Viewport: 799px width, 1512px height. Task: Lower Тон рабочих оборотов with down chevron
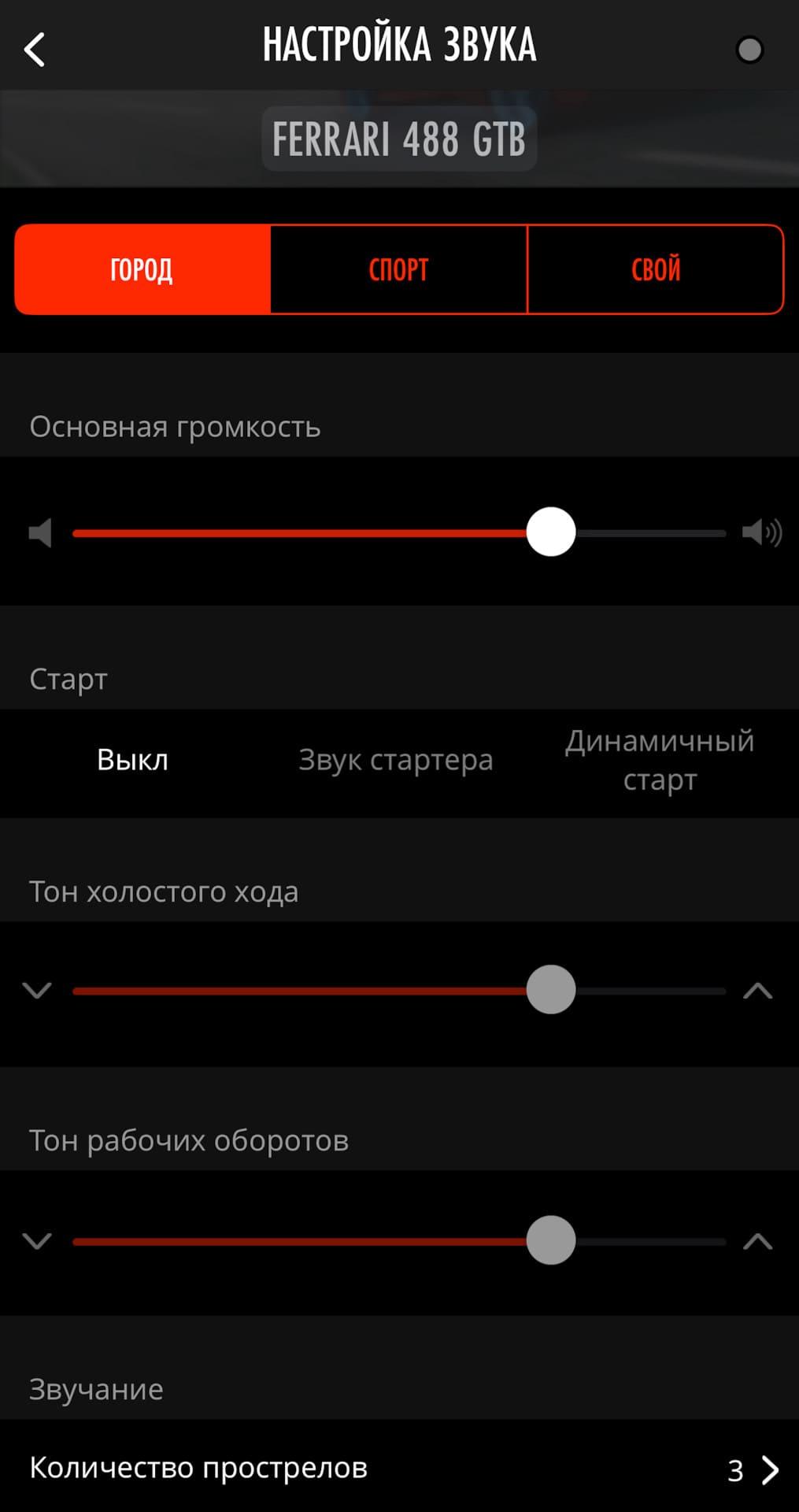(37, 1241)
